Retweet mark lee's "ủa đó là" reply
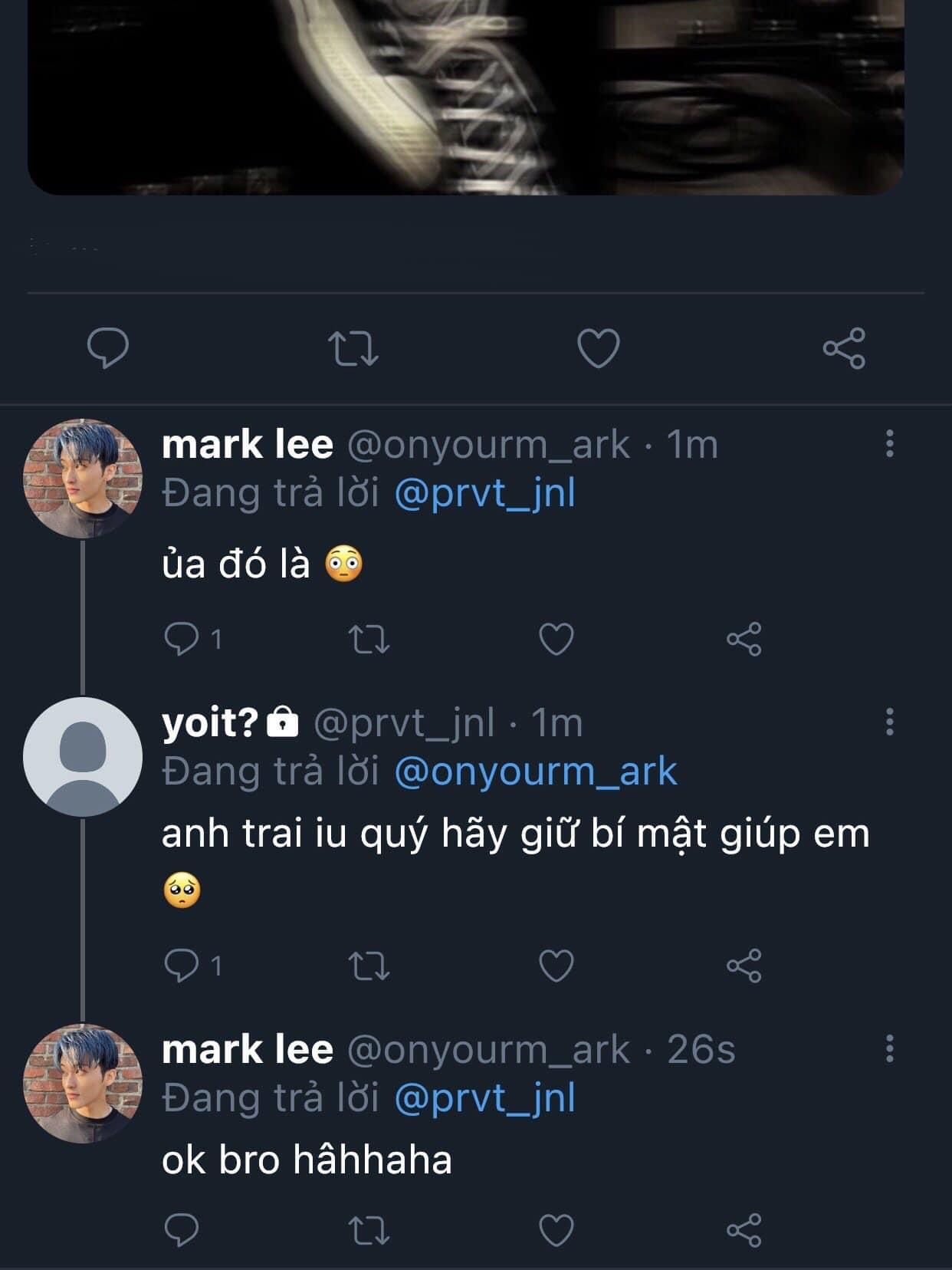The image size is (952, 1270). [369, 638]
